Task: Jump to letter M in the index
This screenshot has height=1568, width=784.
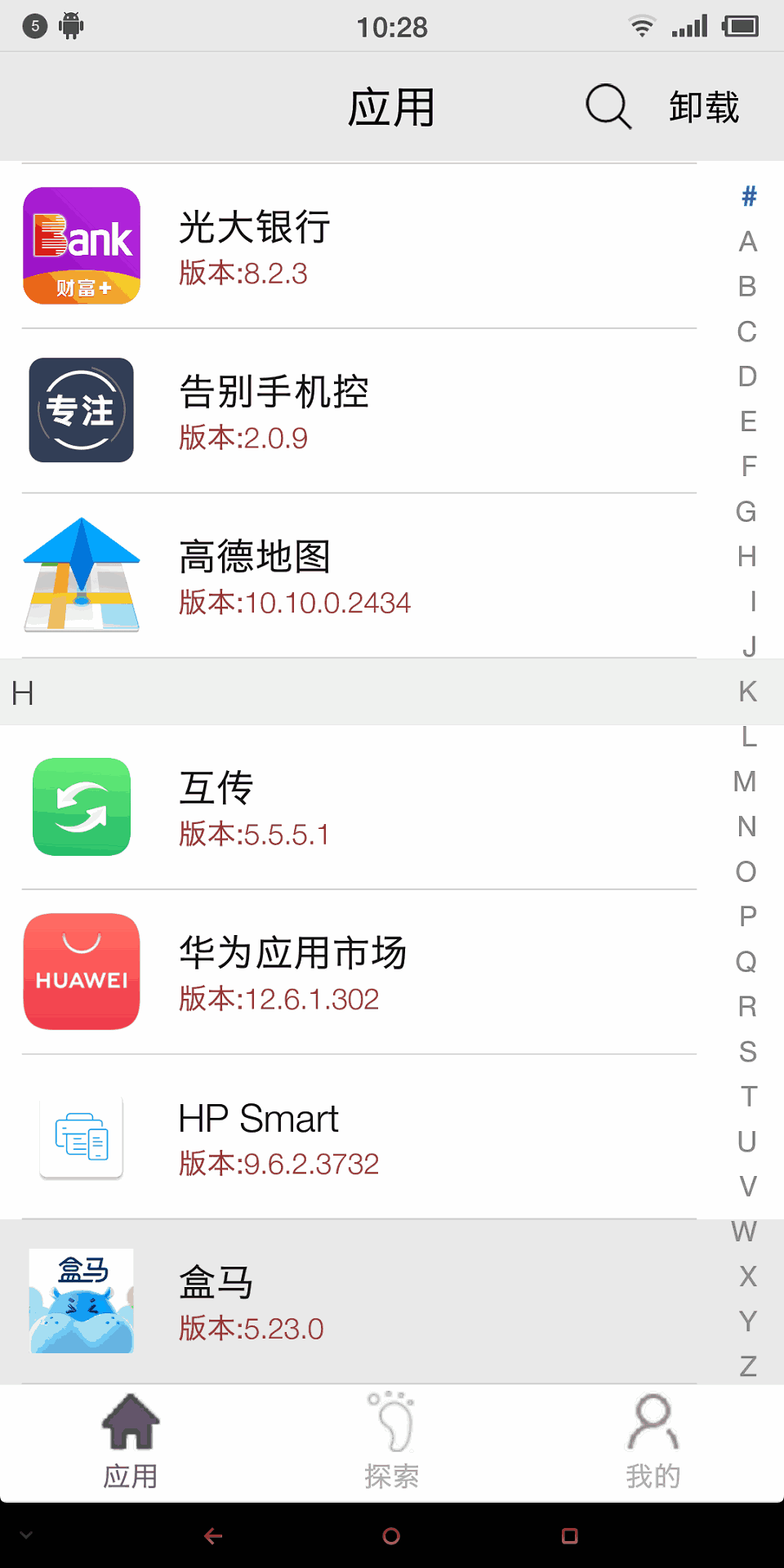Action: click(746, 782)
